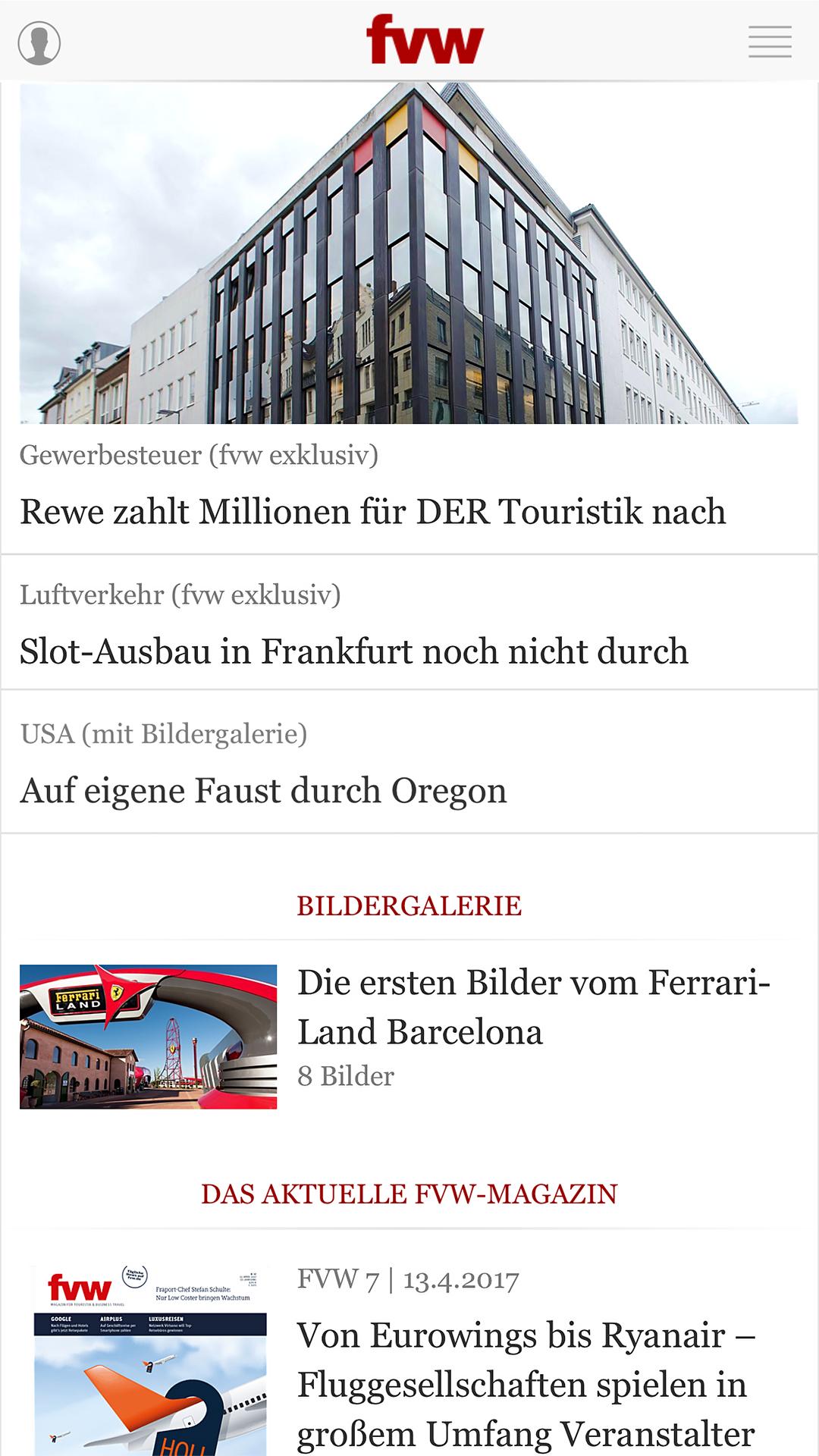This screenshot has height=1456, width=819.
Task: Tap the '8 Bilder' gallery count label
Action: tap(347, 1074)
